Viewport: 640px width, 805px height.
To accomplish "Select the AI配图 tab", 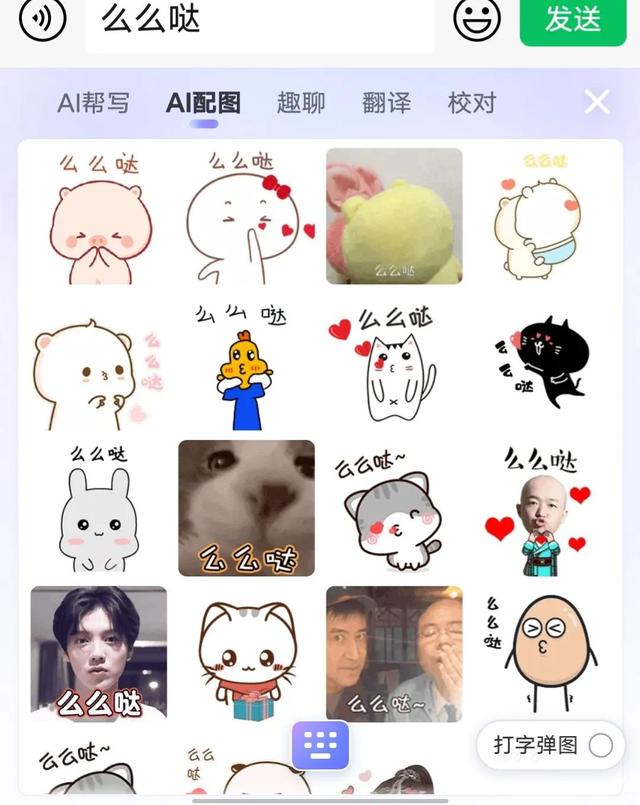I will tap(203, 102).
